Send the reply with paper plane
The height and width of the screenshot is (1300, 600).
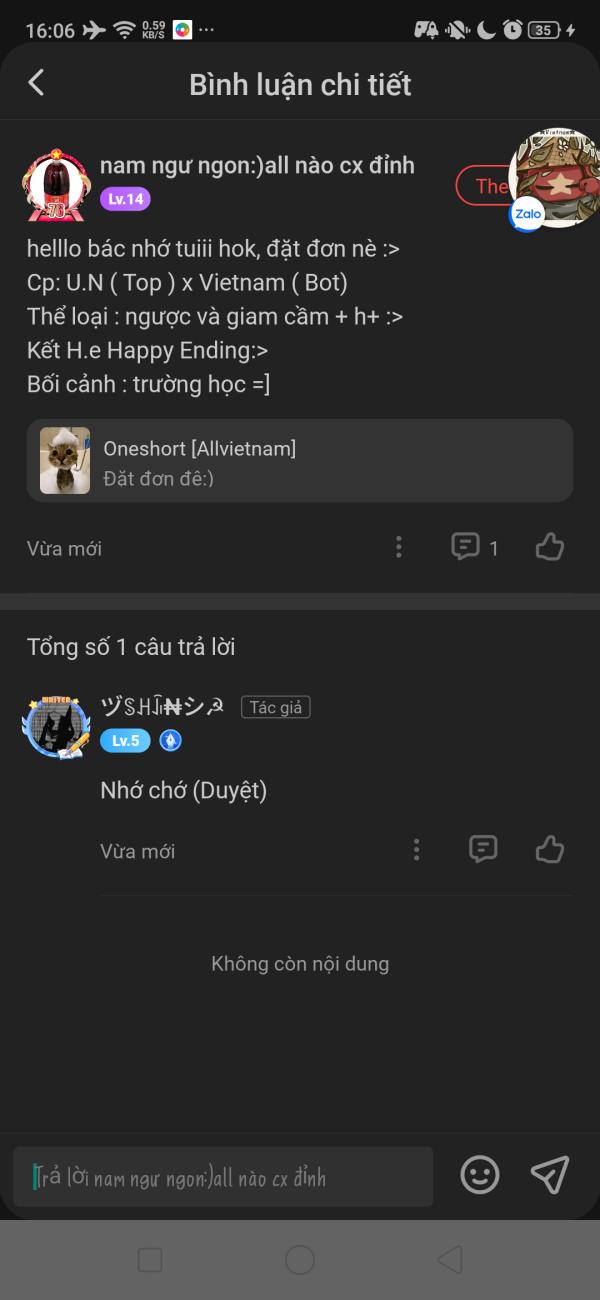click(550, 1175)
